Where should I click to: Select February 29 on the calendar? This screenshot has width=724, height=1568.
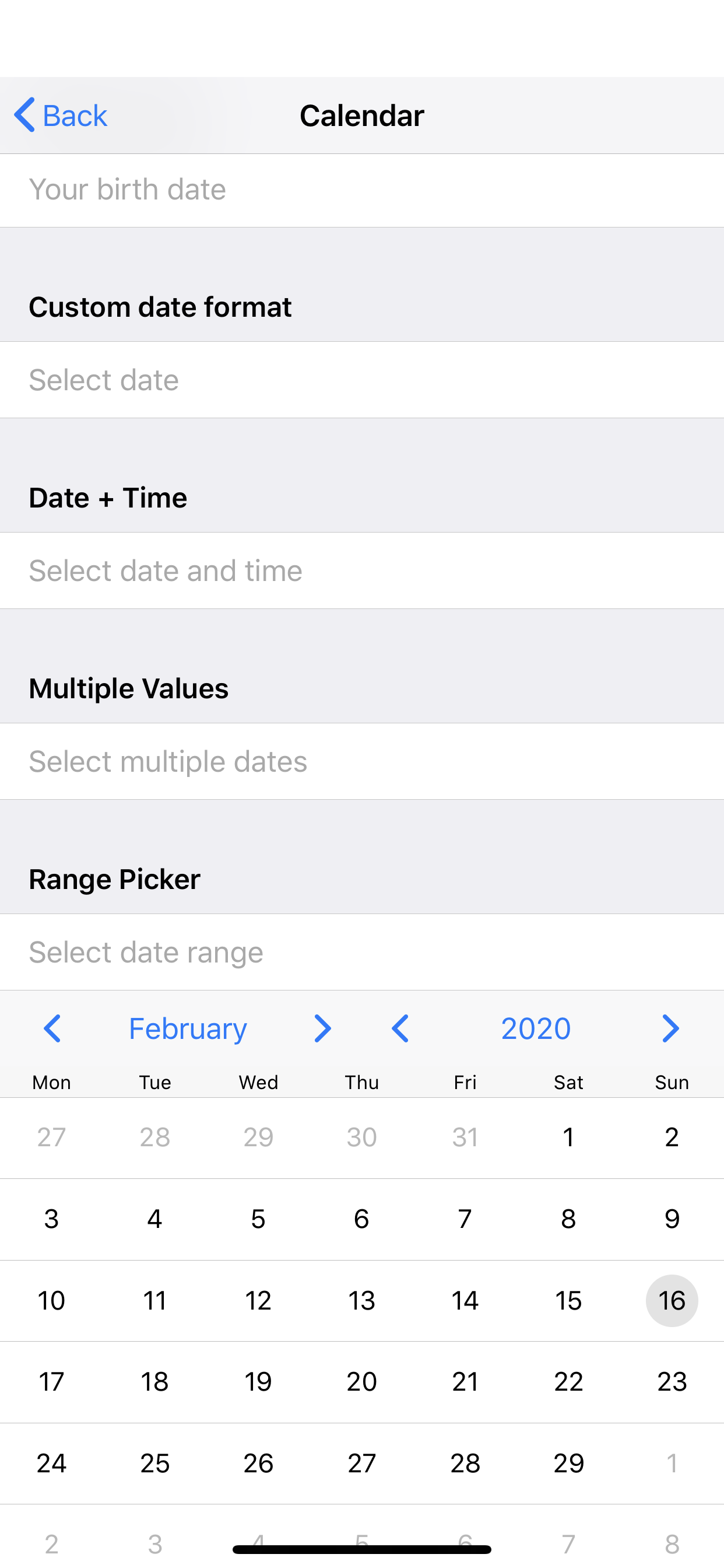tap(568, 1464)
